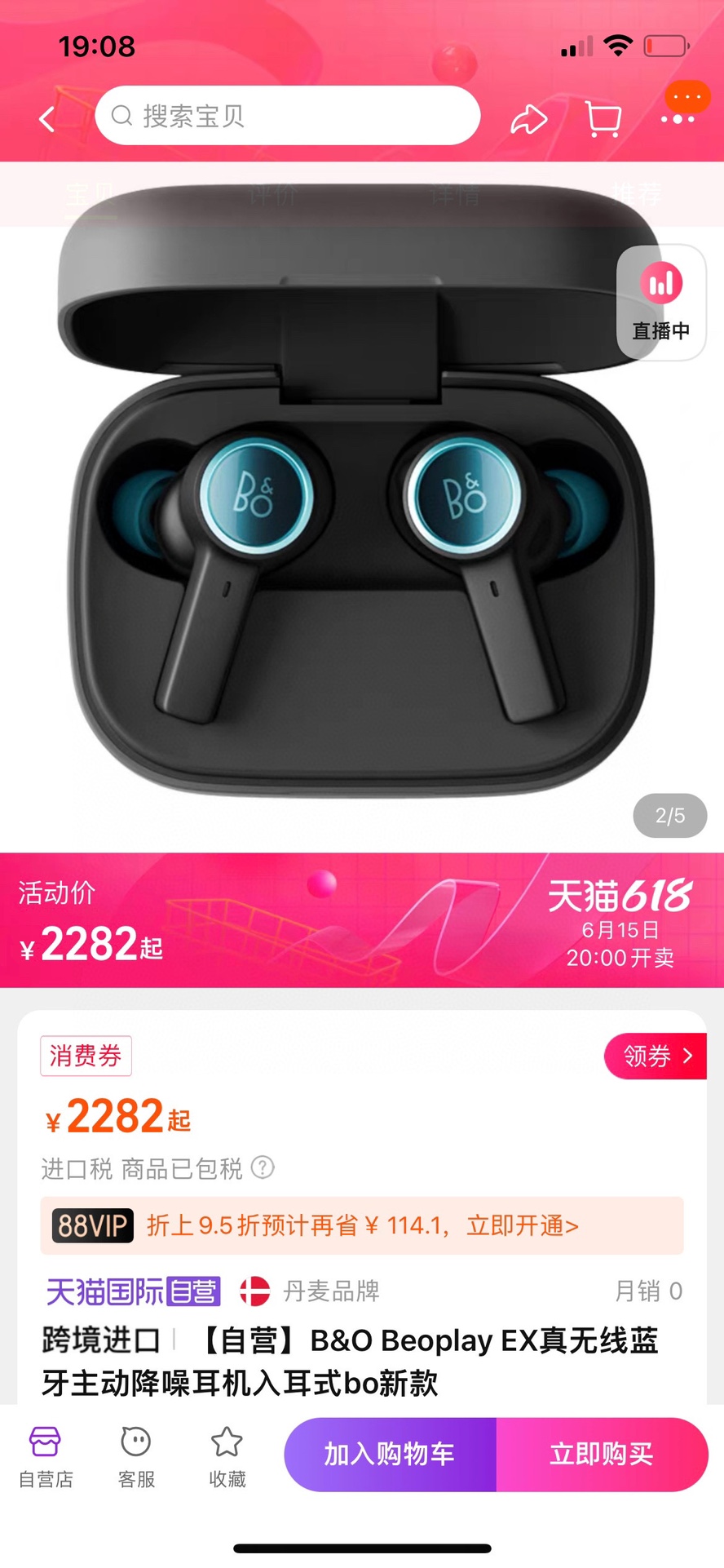Tap 加入购物车 to add to cart
The width and height of the screenshot is (724, 1568).
pyautogui.click(x=390, y=1455)
